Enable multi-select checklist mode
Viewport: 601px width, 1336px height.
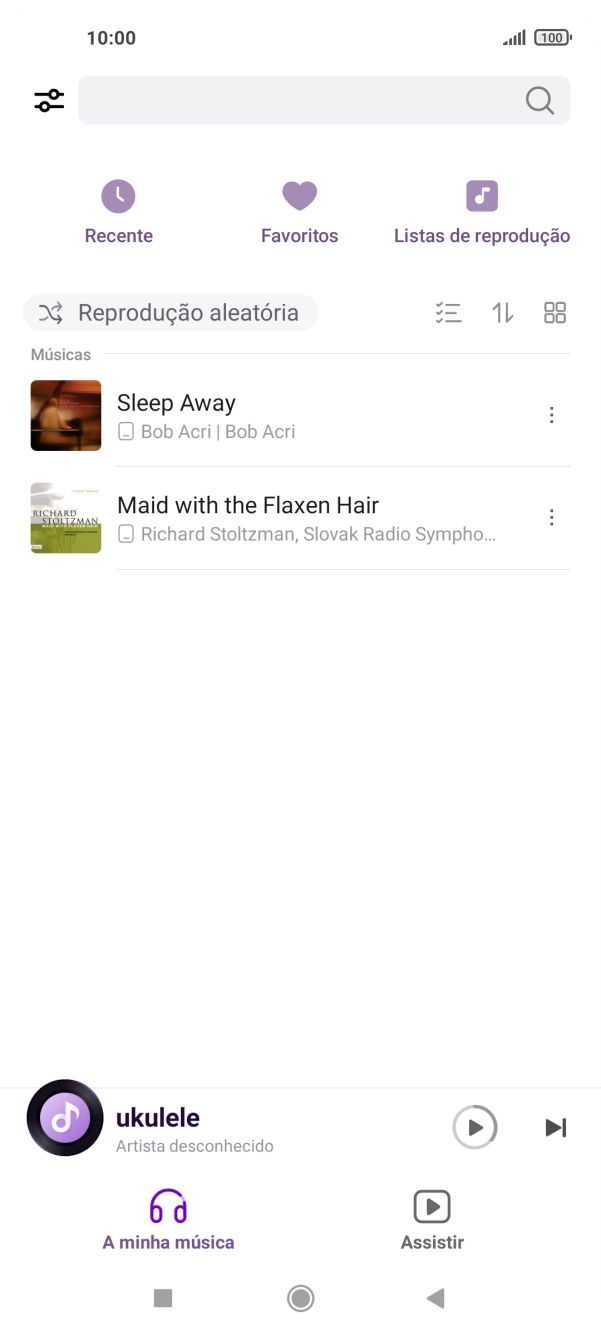tap(448, 313)
